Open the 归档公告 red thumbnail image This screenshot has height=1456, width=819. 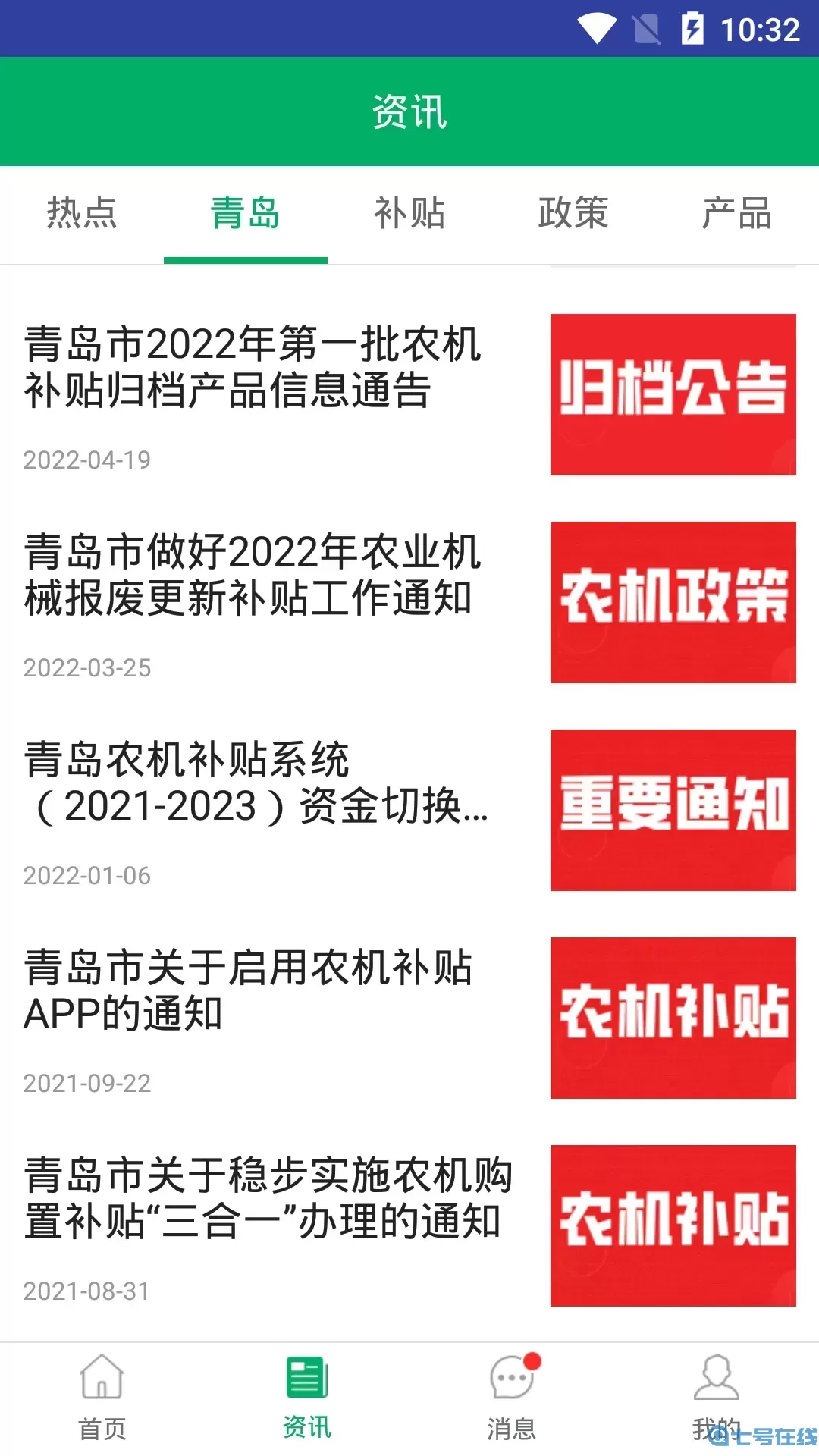tap(672, 394)
